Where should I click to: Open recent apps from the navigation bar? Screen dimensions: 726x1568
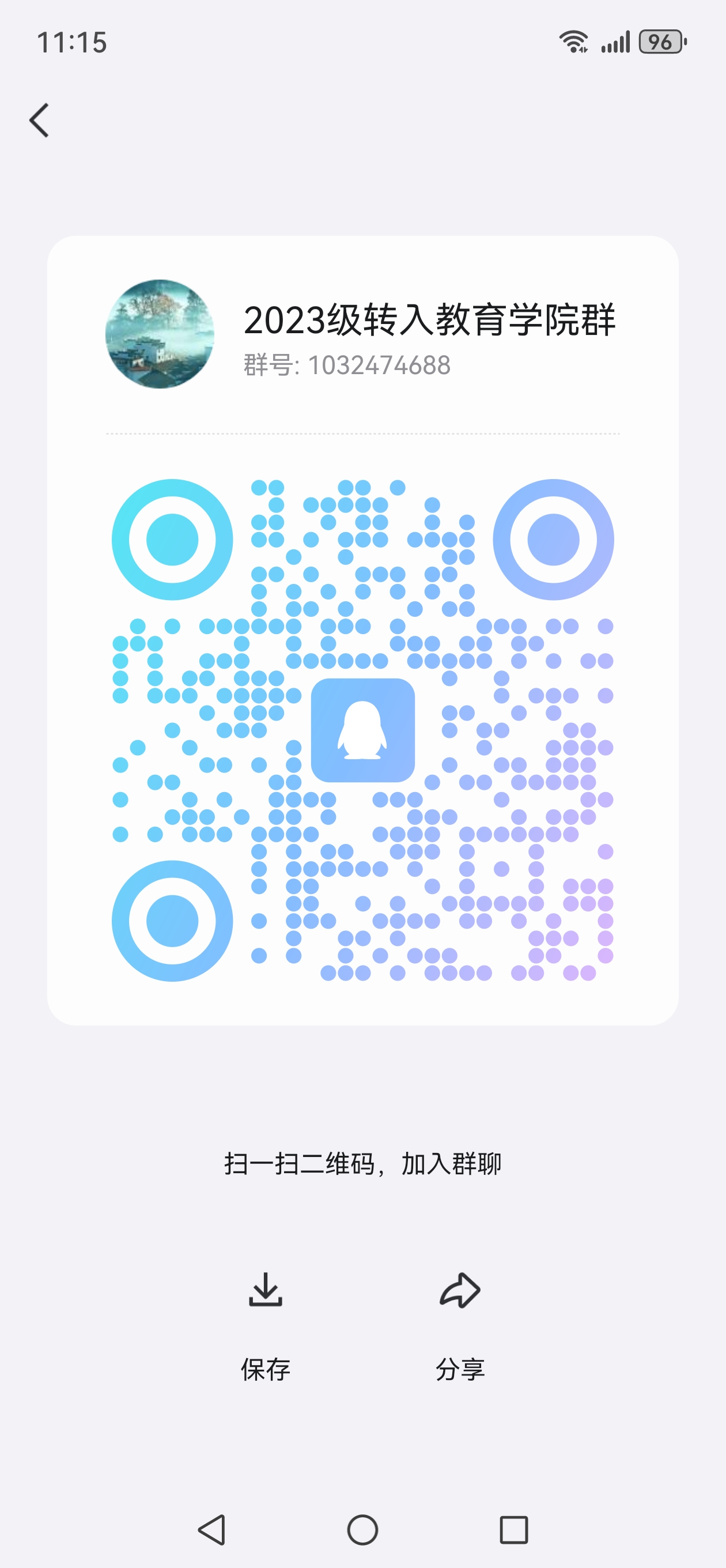513,1529
